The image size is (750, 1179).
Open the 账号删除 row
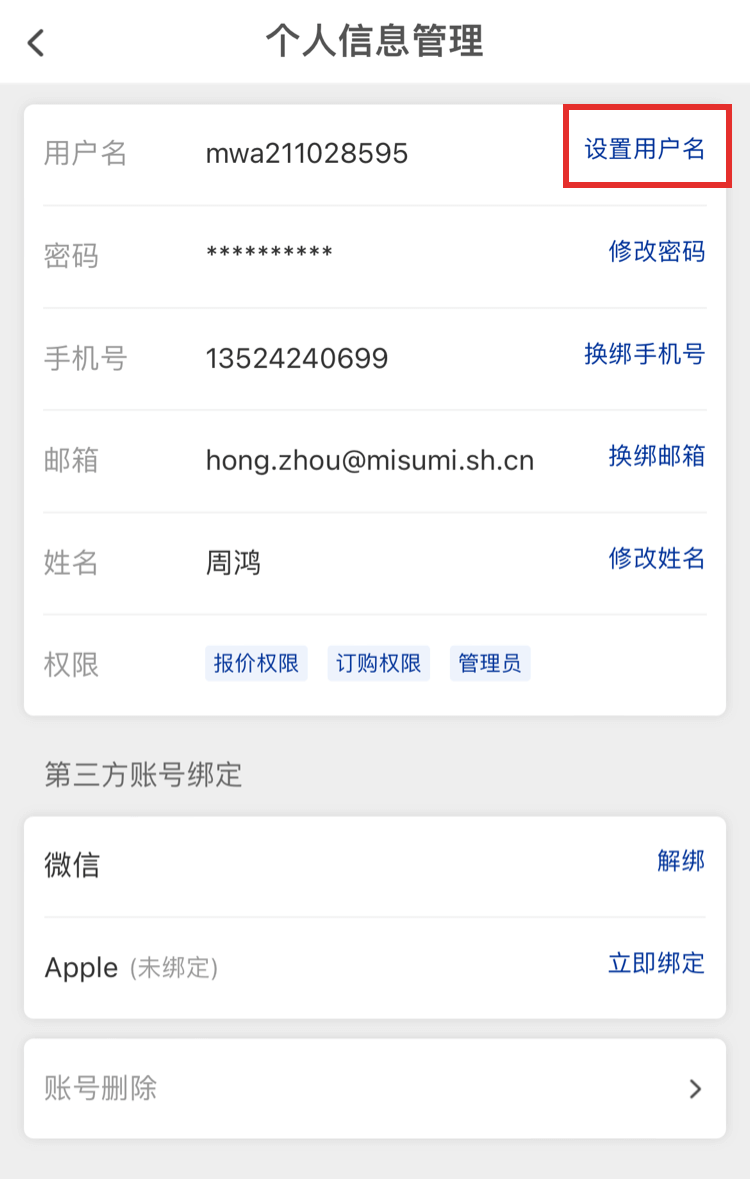point(375,1088)
